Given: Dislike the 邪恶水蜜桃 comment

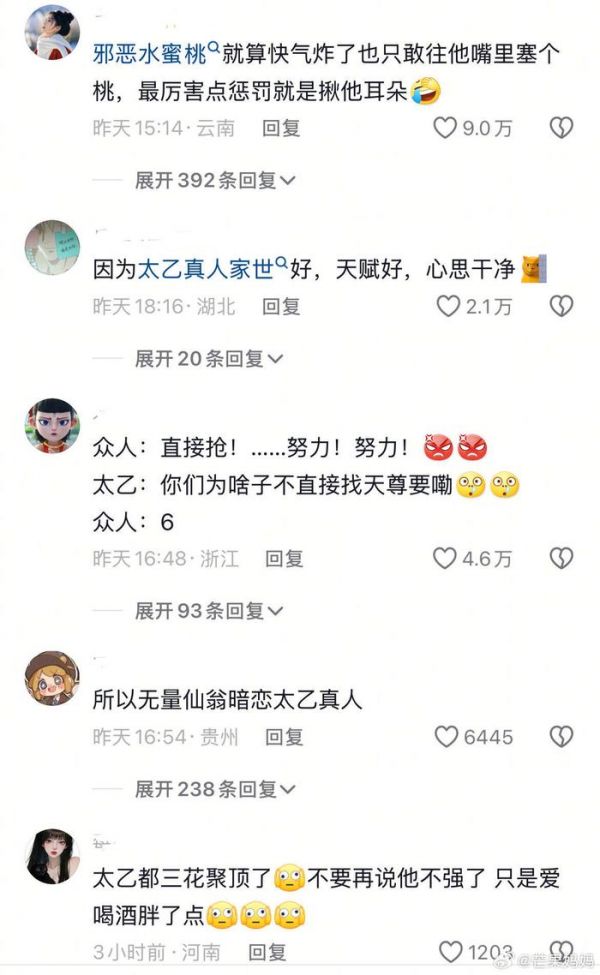Looking at the screenshot, I should [561, 127].
